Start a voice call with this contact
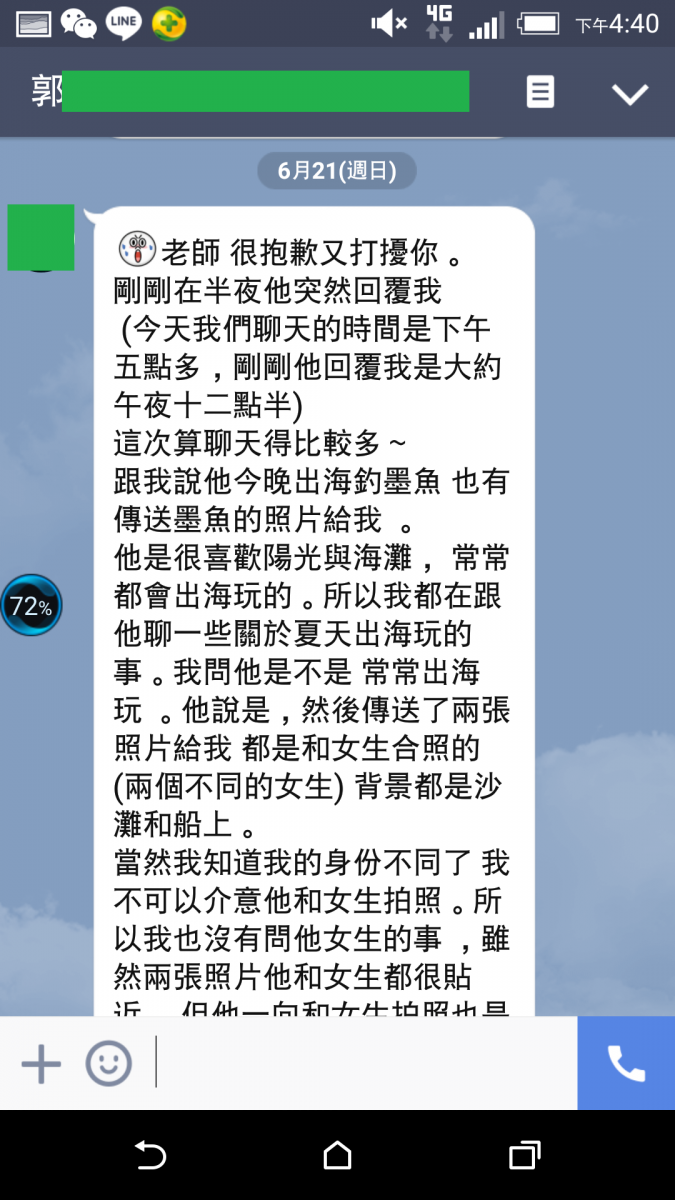 point(626,1063)
